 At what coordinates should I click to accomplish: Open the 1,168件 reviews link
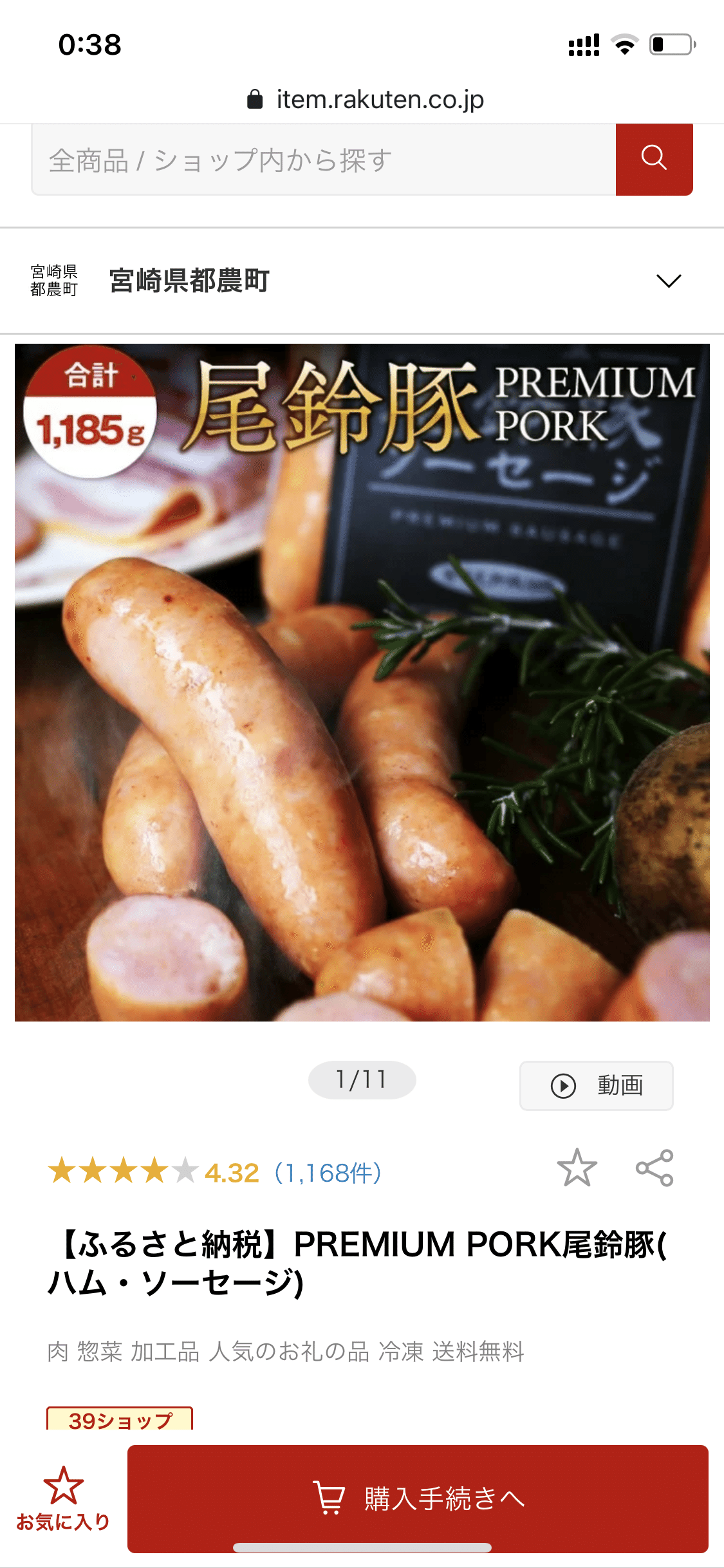328,1173
